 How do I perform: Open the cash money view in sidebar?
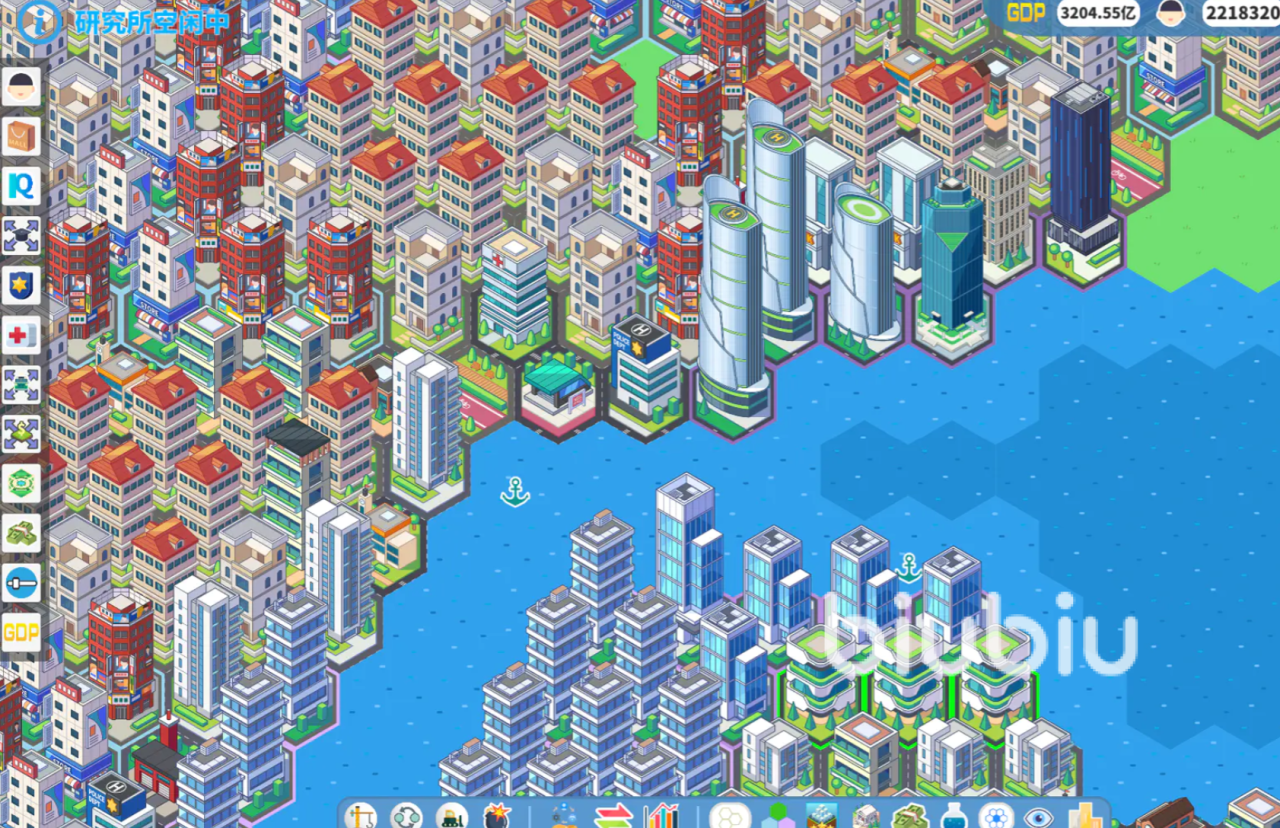pos(21,533)
